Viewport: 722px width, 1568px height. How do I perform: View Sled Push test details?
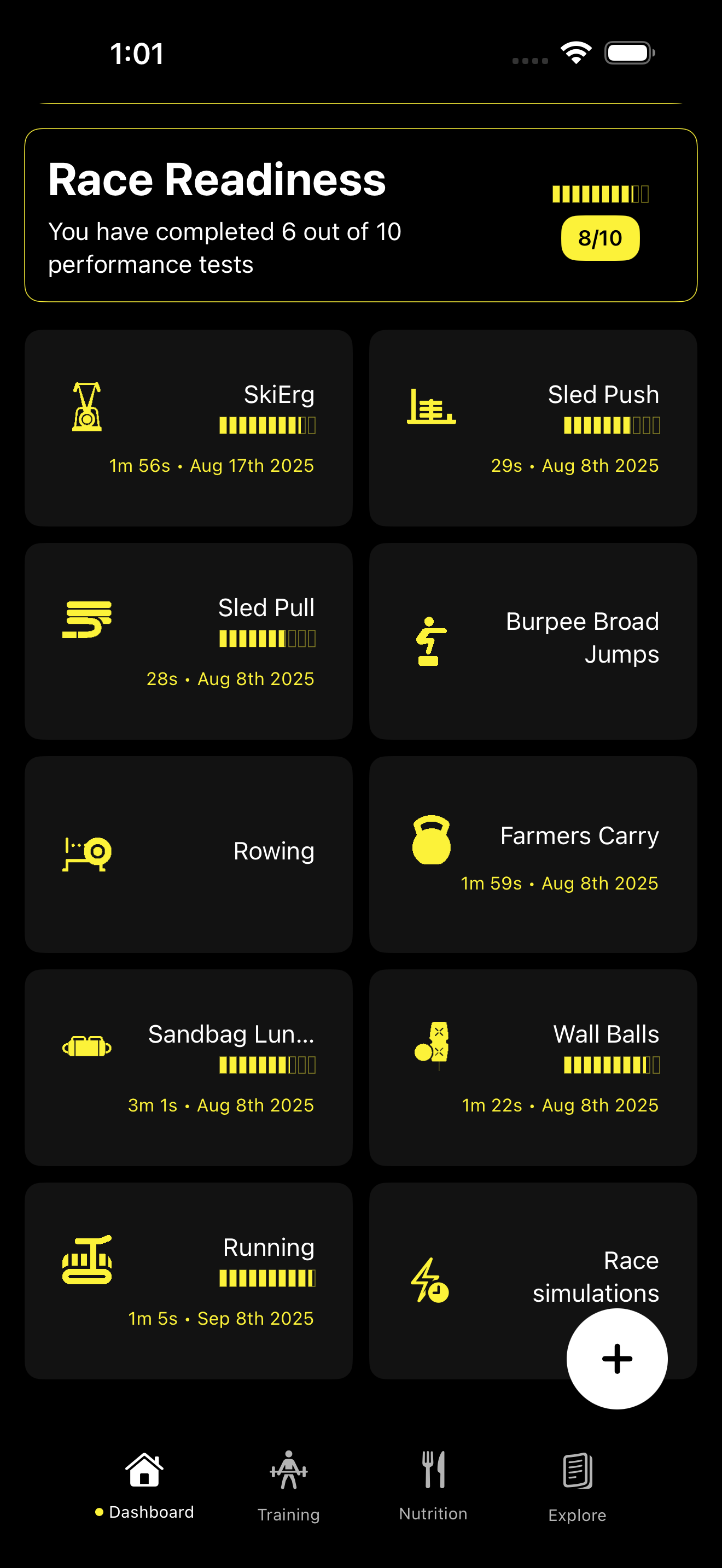pos(533,428)
